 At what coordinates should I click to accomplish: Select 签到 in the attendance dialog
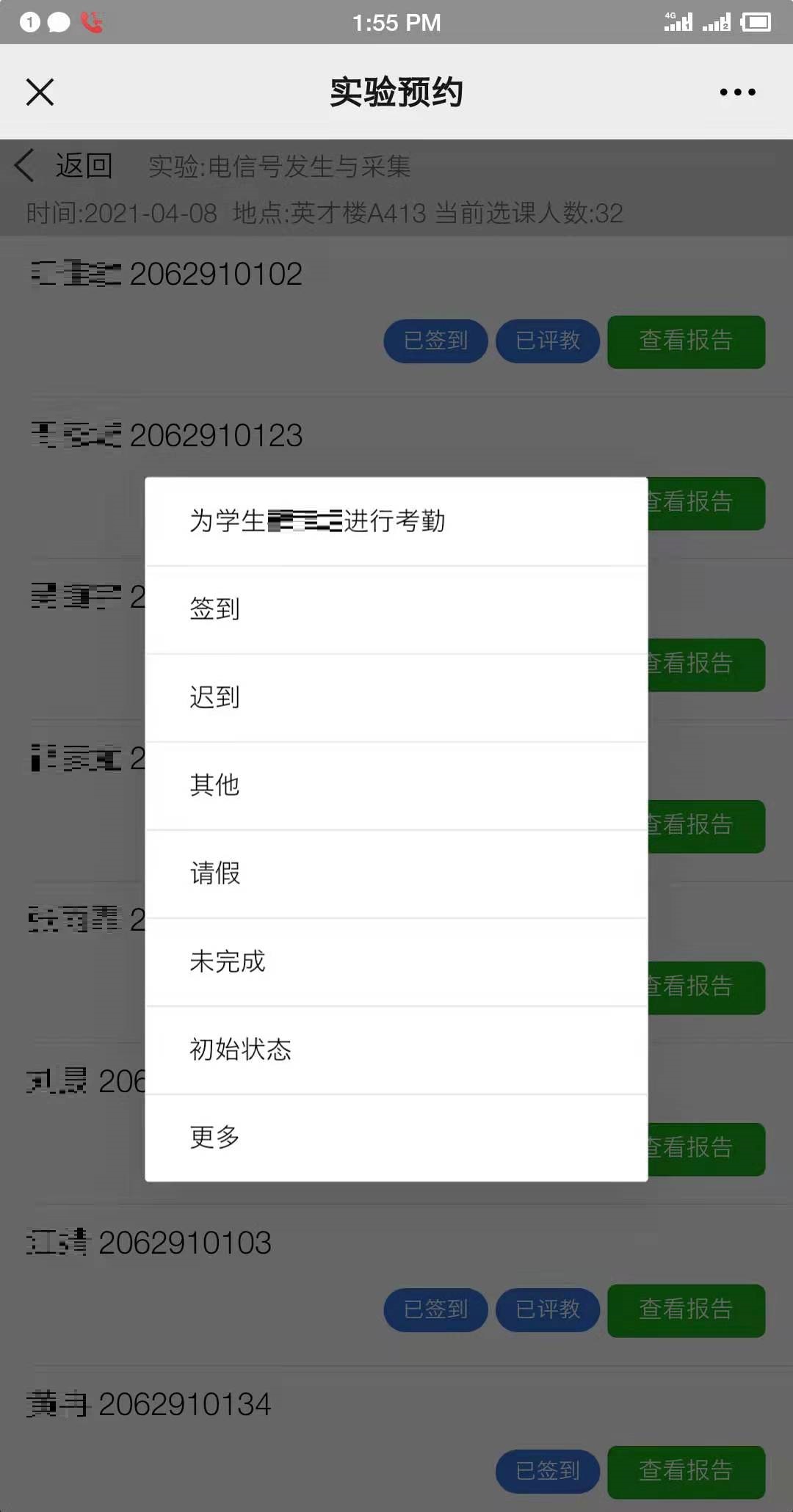click(x=396, y=609)
